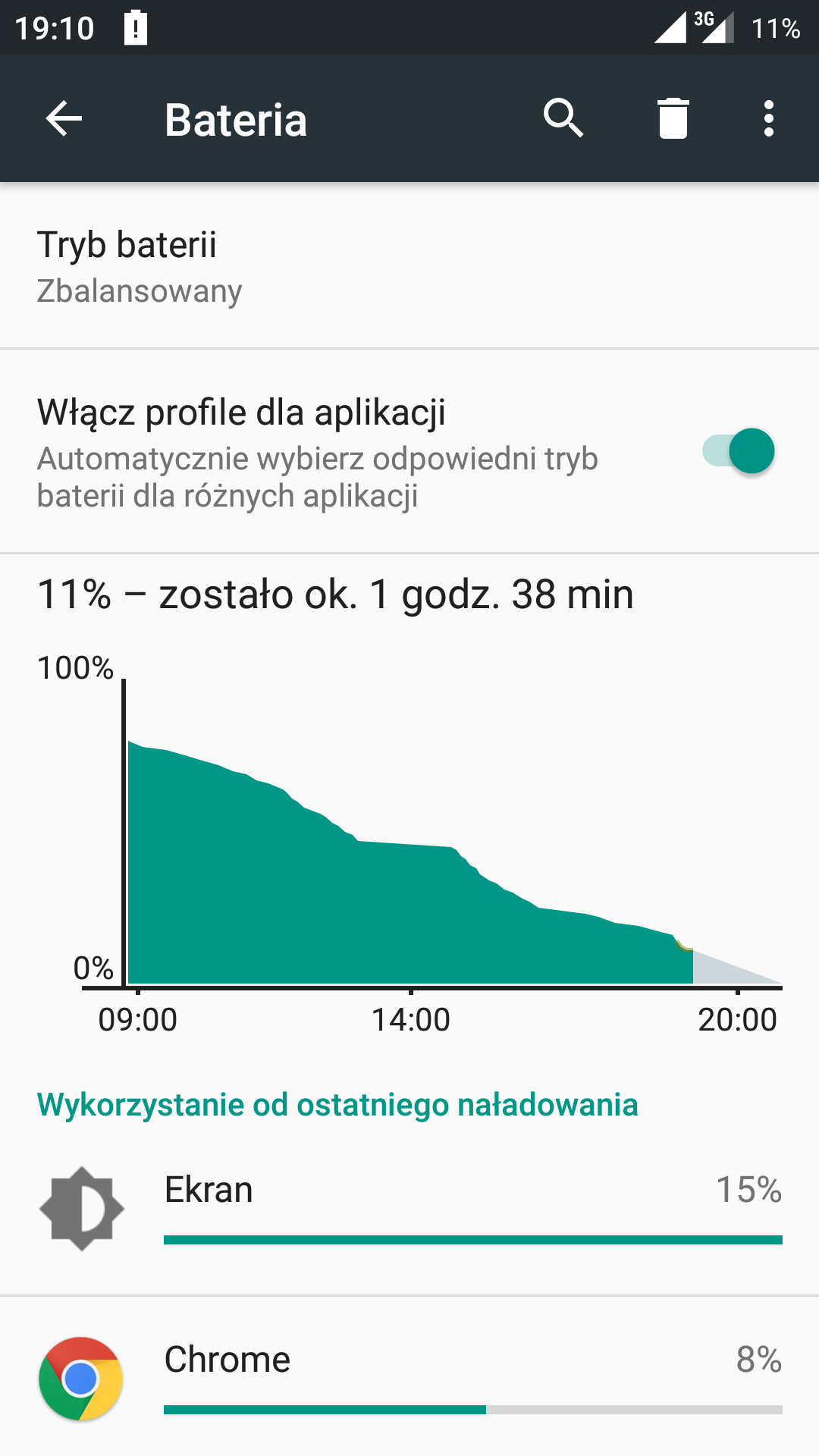Go back from the Bateria screen
819x1456 pixels.
coord(64,119)
